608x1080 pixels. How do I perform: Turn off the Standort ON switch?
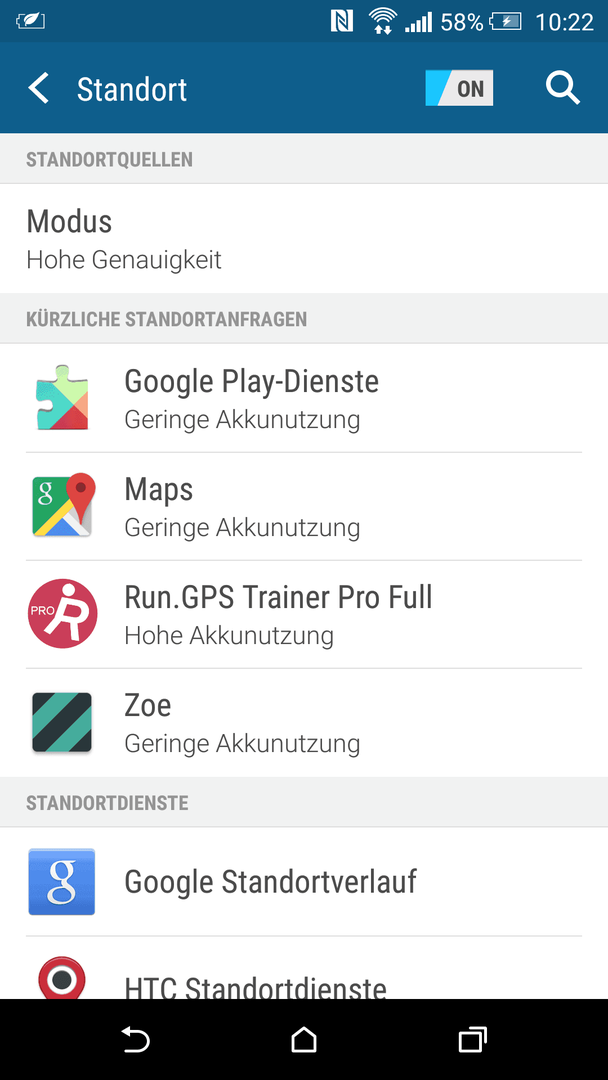[459, 88]
